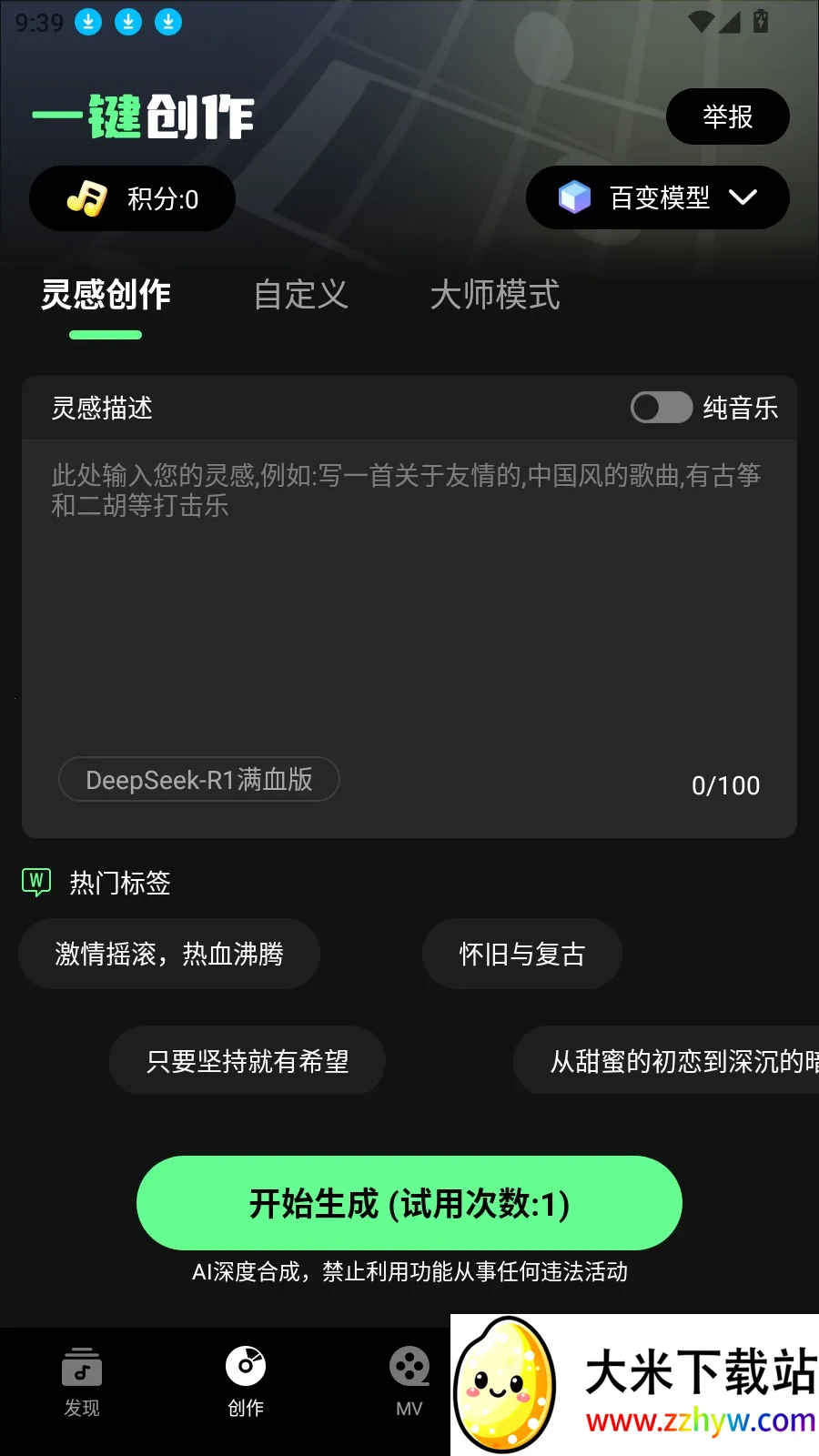Select the 激情摇滚,热血沸腾 tag

point(169,954)
